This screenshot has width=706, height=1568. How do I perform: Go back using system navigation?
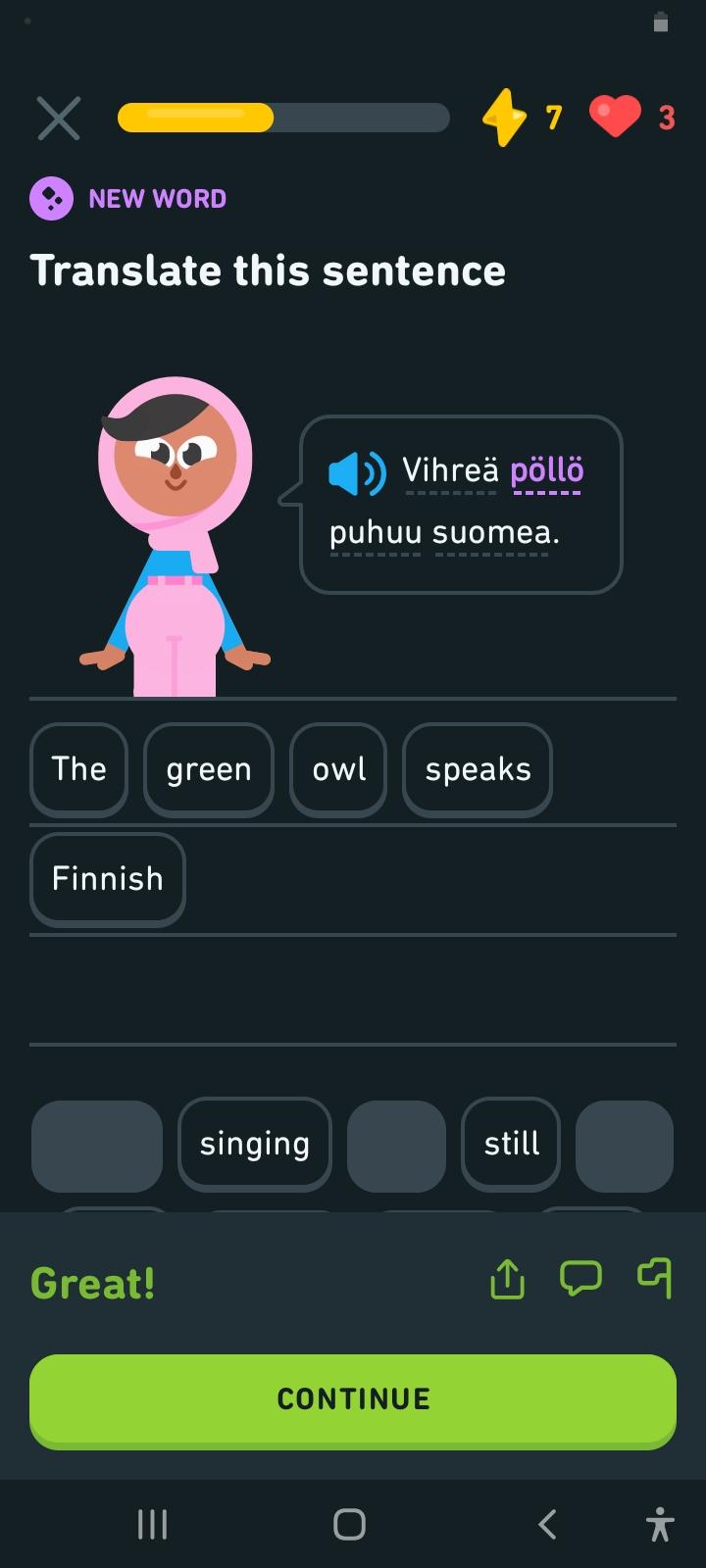(548, 1524)
